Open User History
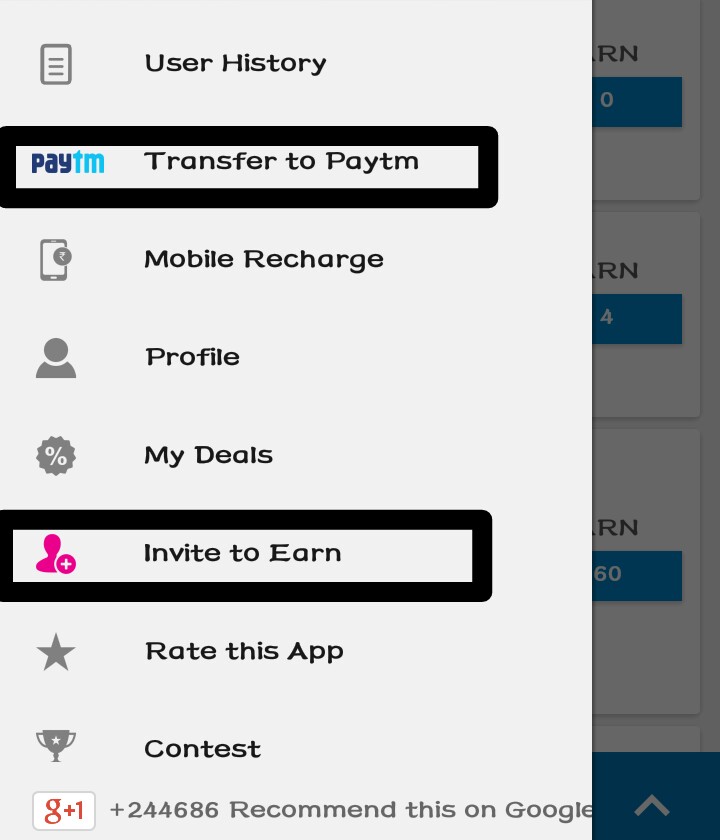 [x=235, y=63]
